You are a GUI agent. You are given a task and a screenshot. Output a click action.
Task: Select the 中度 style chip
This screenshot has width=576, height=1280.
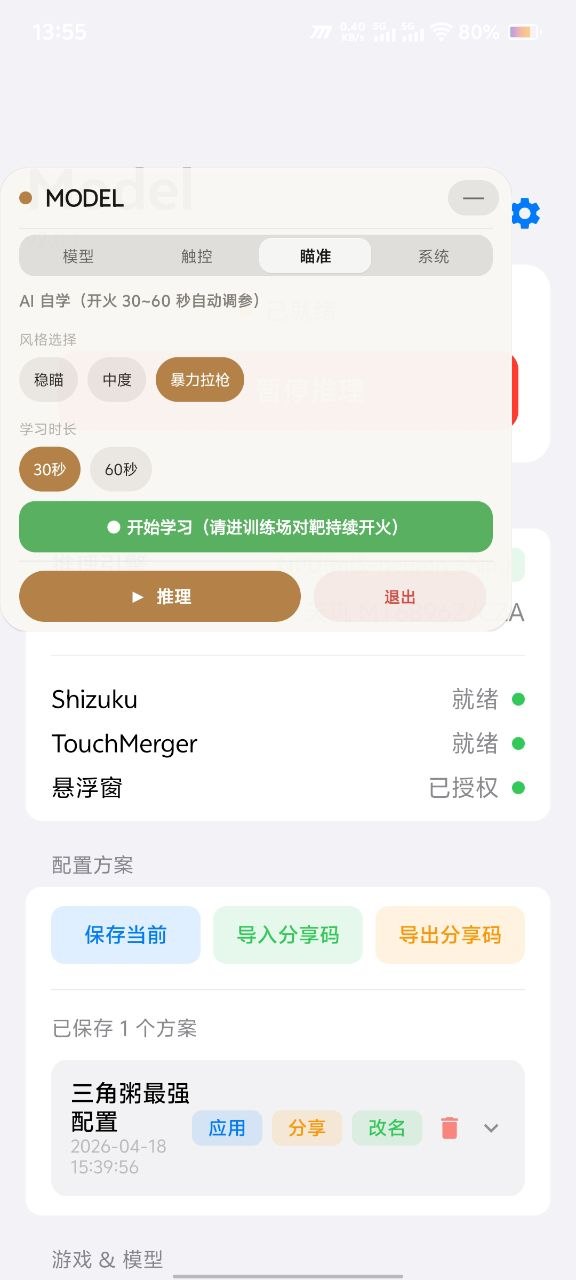117,380
